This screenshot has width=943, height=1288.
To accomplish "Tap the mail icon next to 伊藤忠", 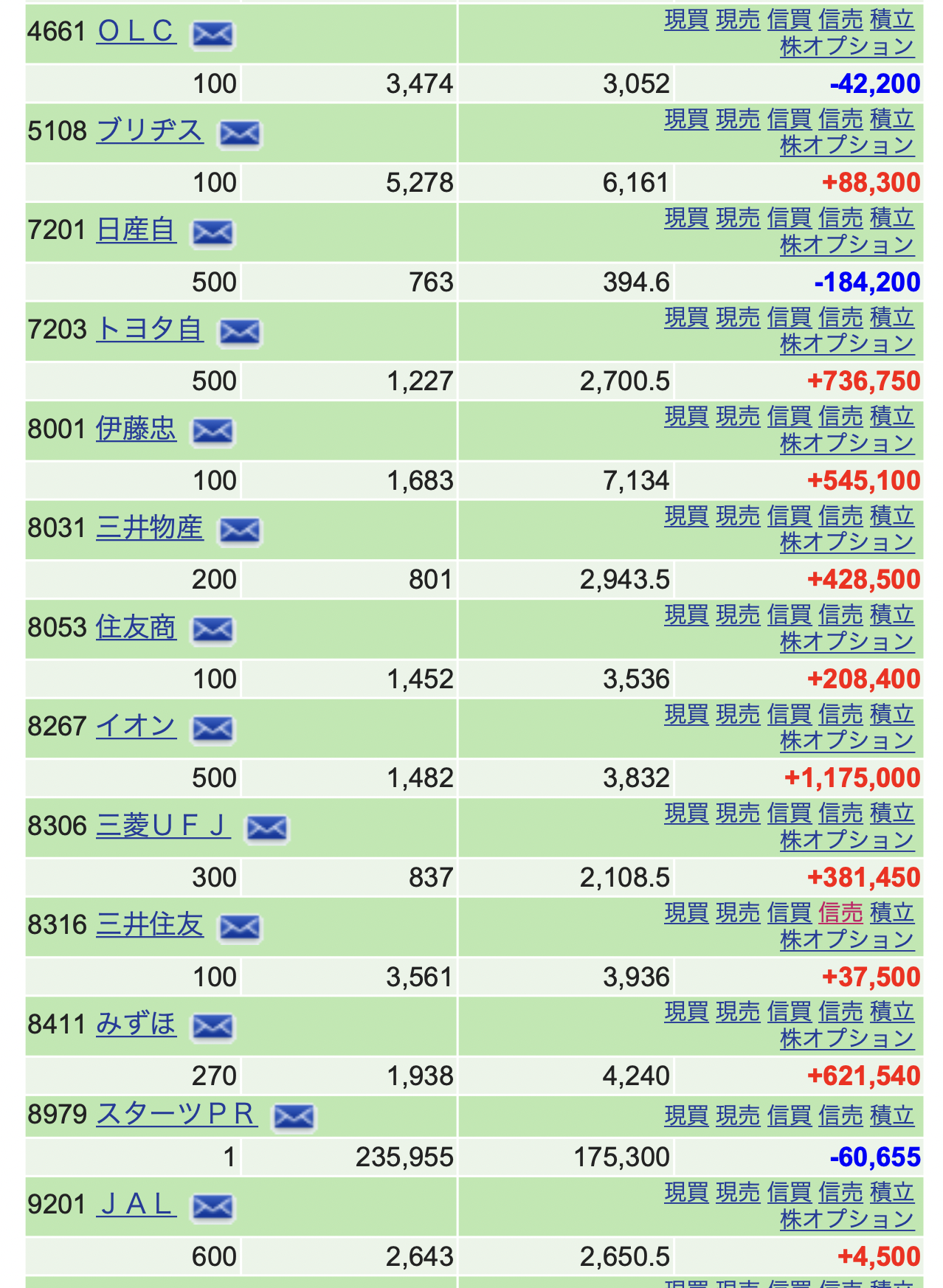I will pyautogui.click(x=213, y=432).
